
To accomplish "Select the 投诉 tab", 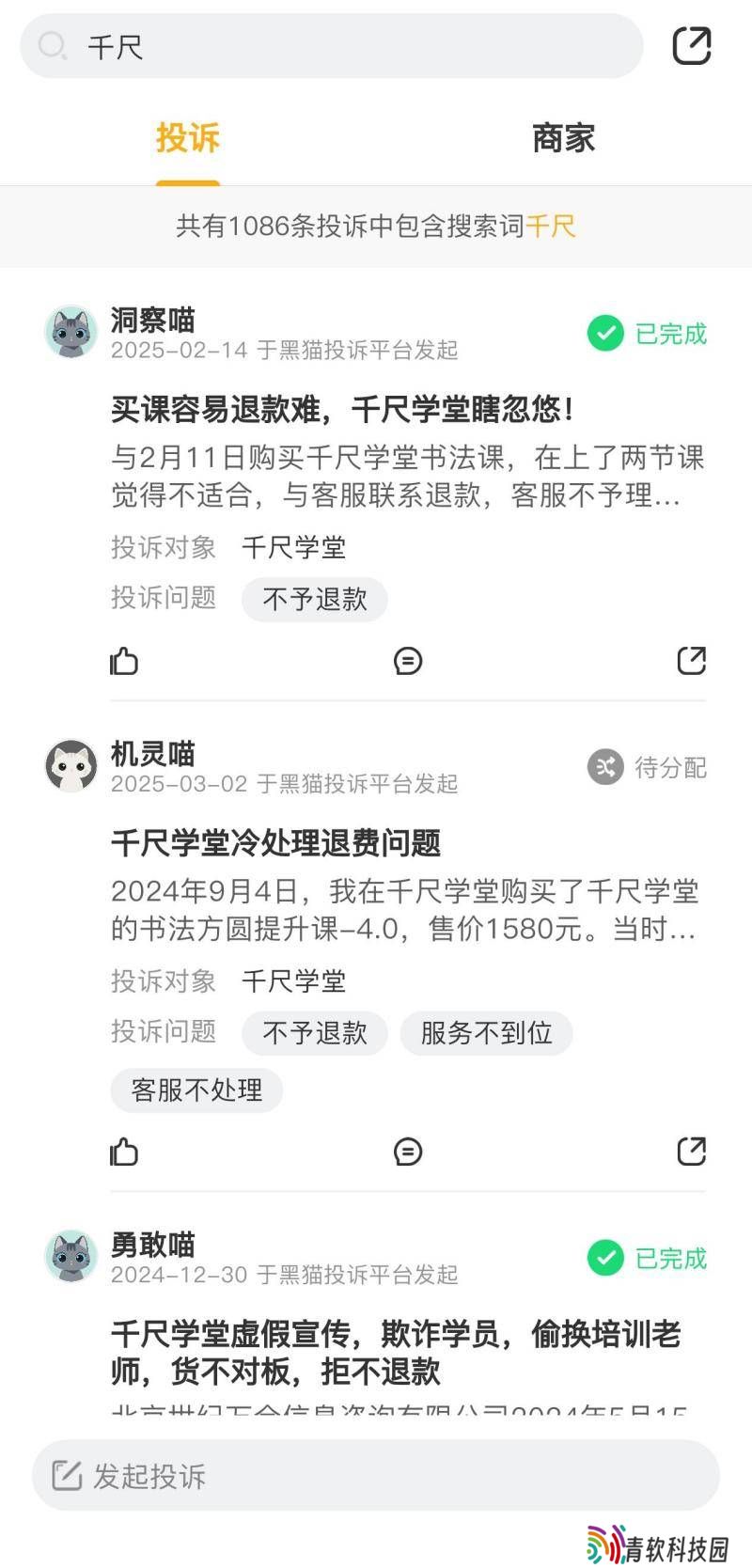I will pos(187,138).
